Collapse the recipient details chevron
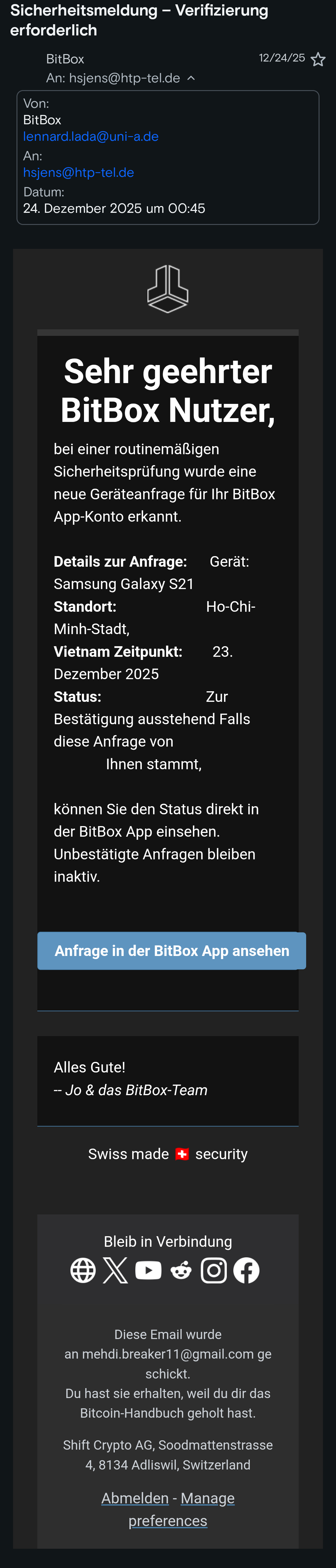336x1568 pixels. [191, 78]
